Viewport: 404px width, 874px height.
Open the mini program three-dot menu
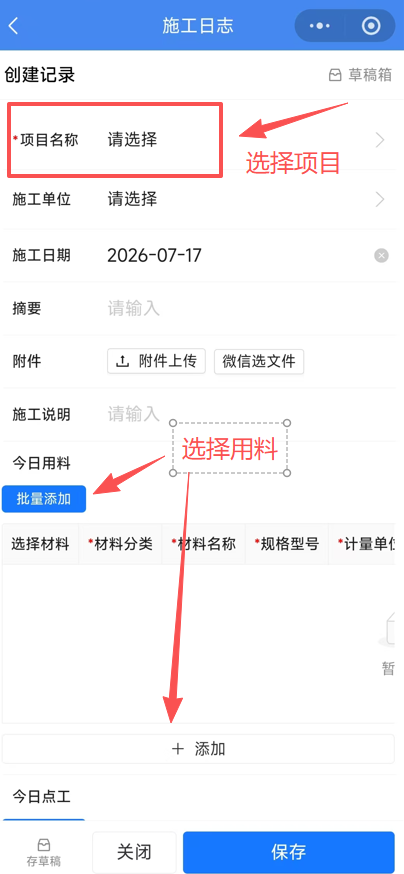319,26
